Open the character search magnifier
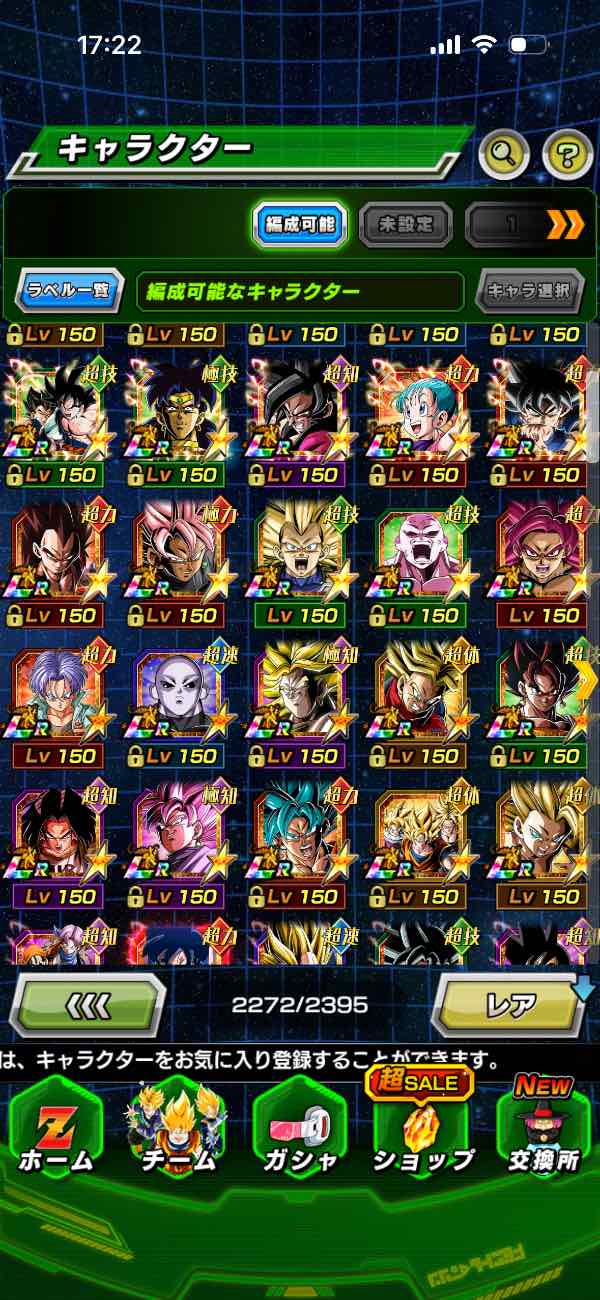 [504, 153]
